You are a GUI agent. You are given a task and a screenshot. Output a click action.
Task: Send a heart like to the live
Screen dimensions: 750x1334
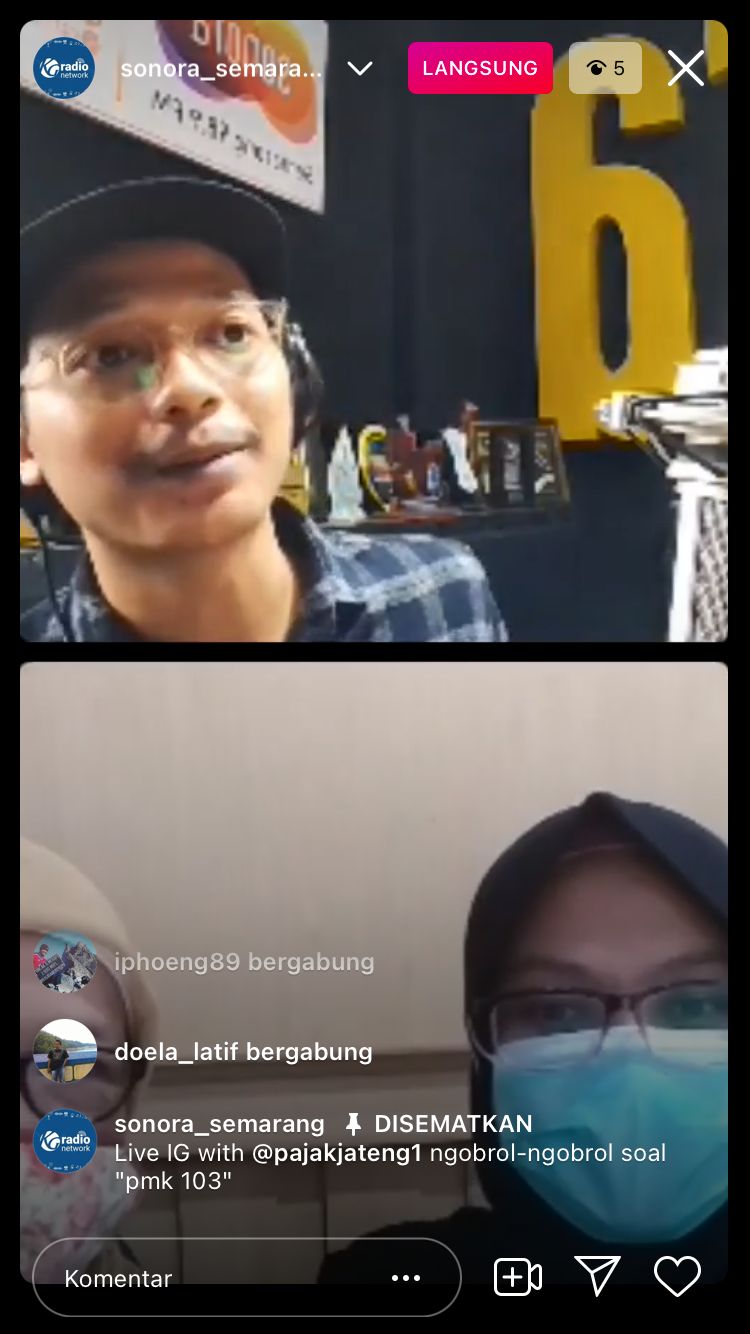pyautogui.click(x=677, y=1277)
